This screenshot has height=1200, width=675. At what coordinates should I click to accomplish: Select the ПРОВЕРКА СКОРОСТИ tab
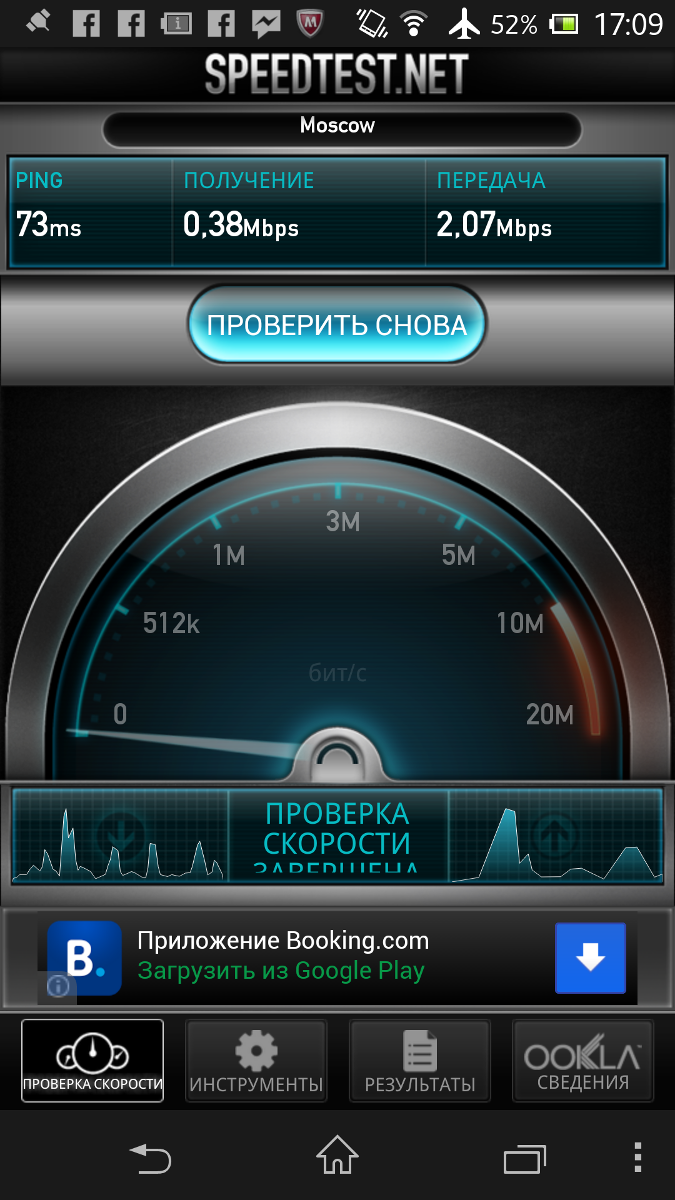point(92,1060)
